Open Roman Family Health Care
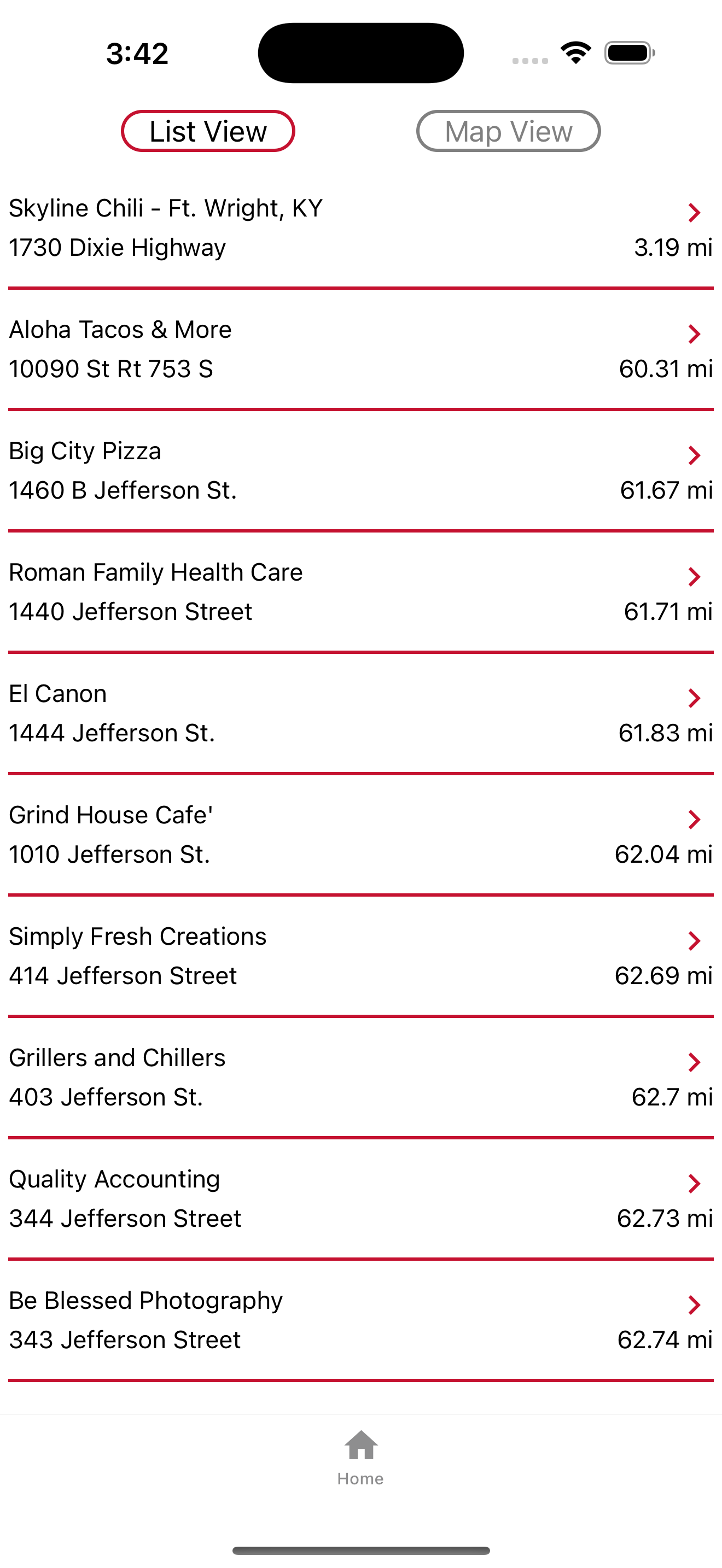The height and width of the screenshot is (1568, 722). [360, 592]
